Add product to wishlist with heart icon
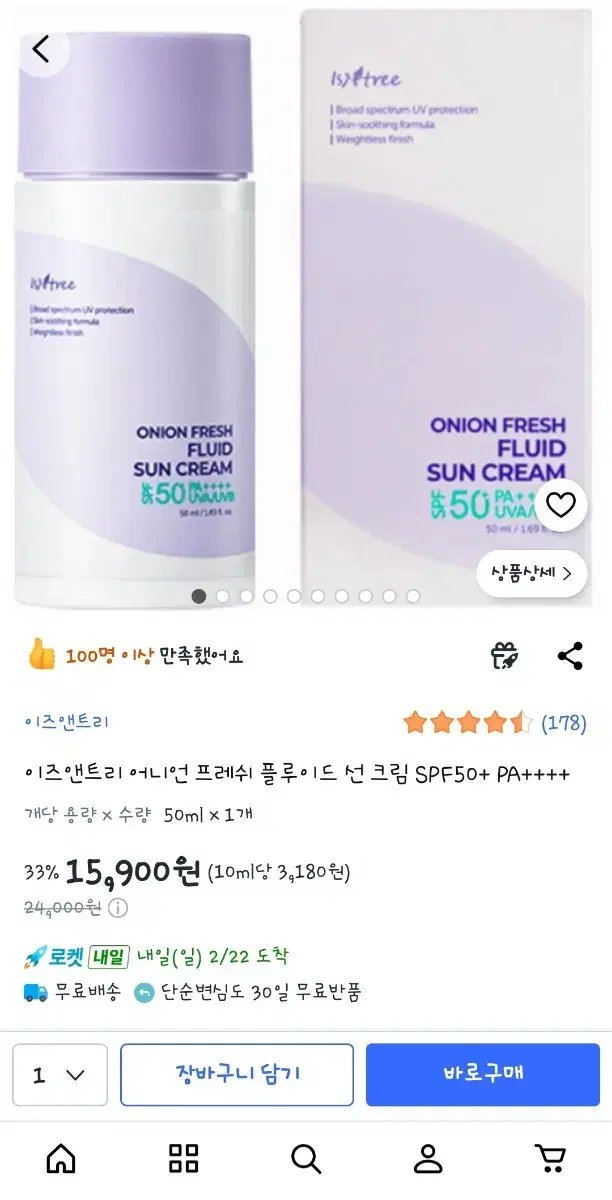Viewport: 612px width, 1200px height. [x=561, y=505]
